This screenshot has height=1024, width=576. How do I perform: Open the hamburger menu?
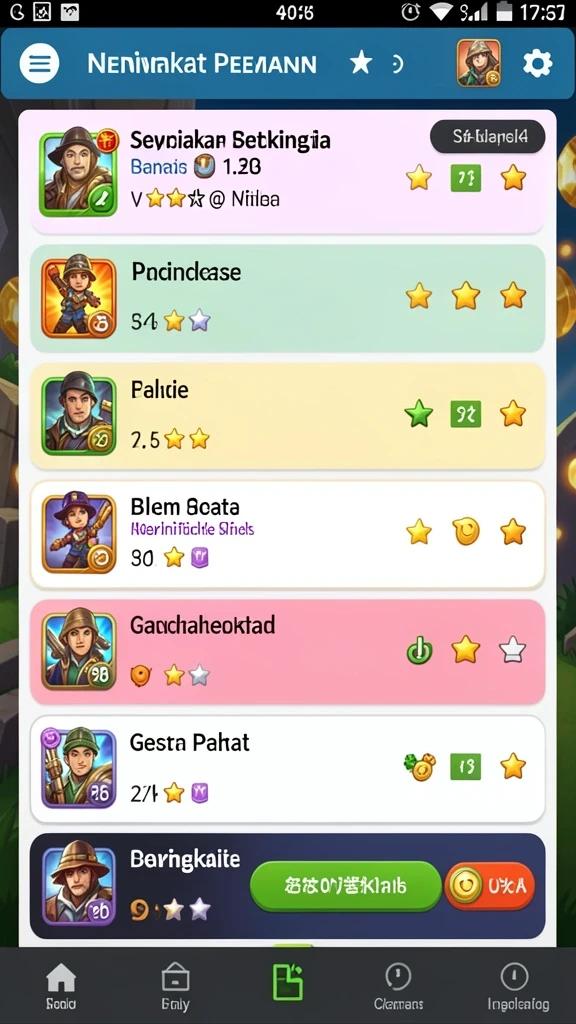(x=39, y=63)
